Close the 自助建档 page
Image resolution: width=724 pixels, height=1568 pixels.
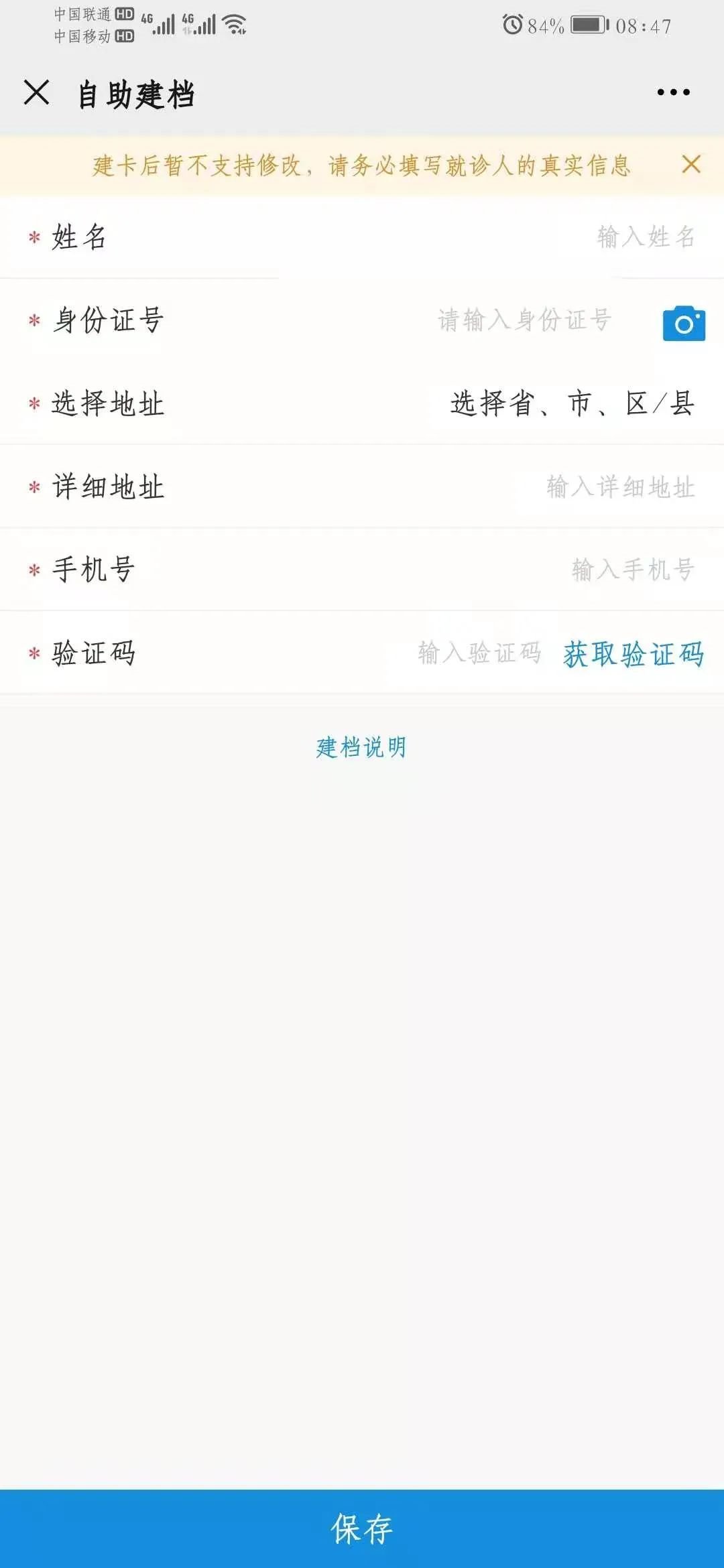[37, 92]
